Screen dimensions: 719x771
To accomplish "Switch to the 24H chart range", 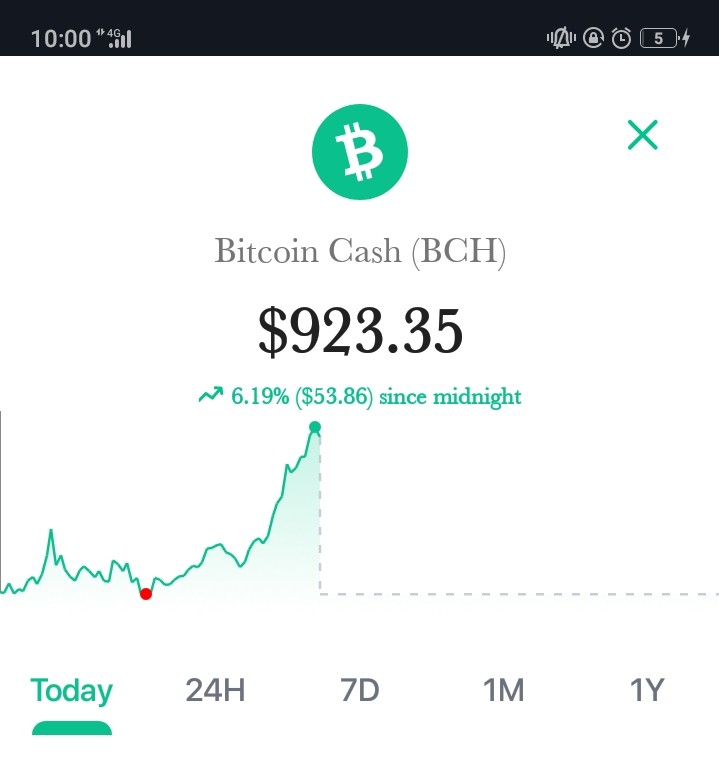I will coord(215,690).
